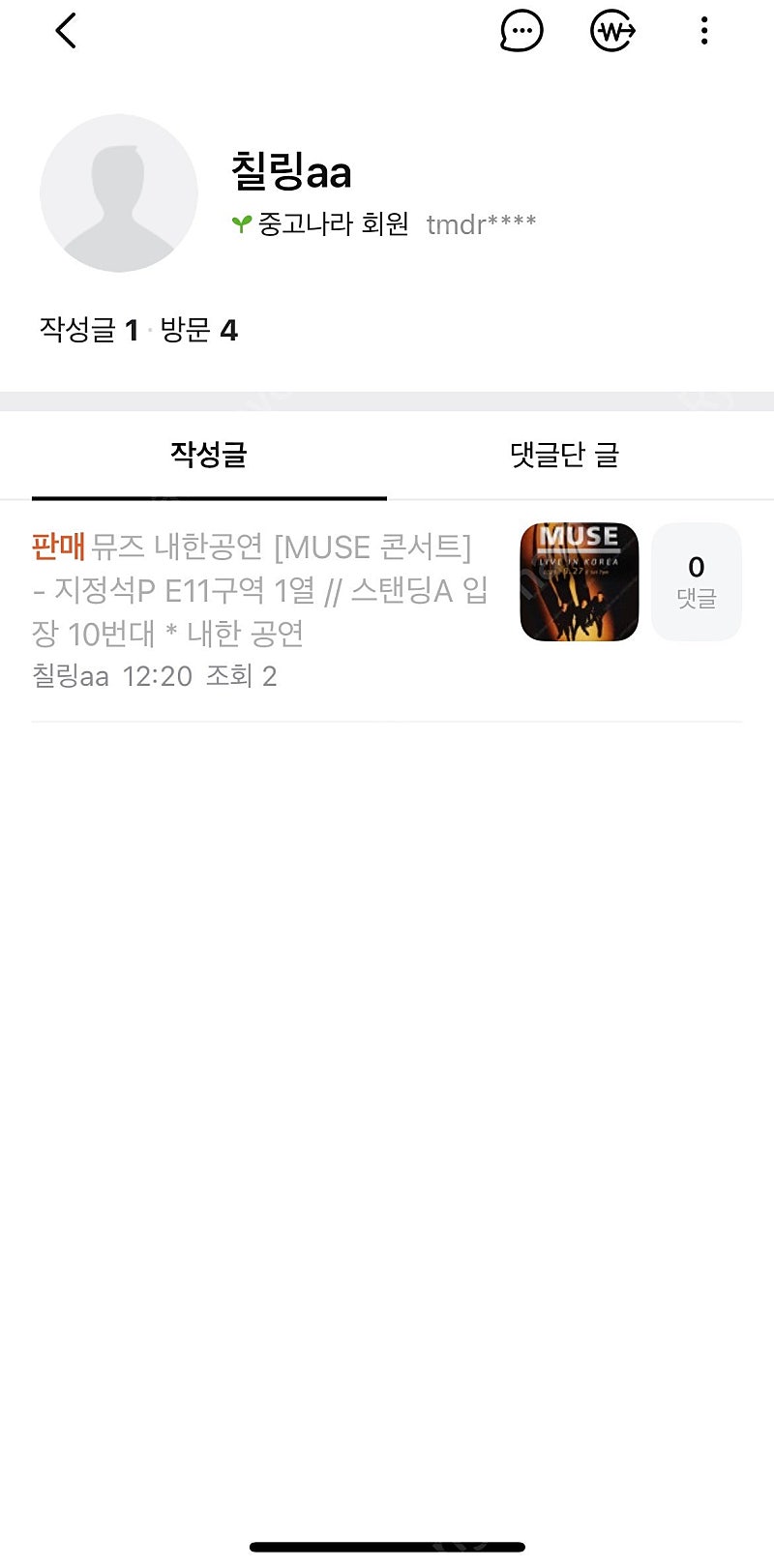View the MUSE concert thumbnail image
Image resolution: width=774 pixels, height=1568 pixels.
click(x=580, y=582)
